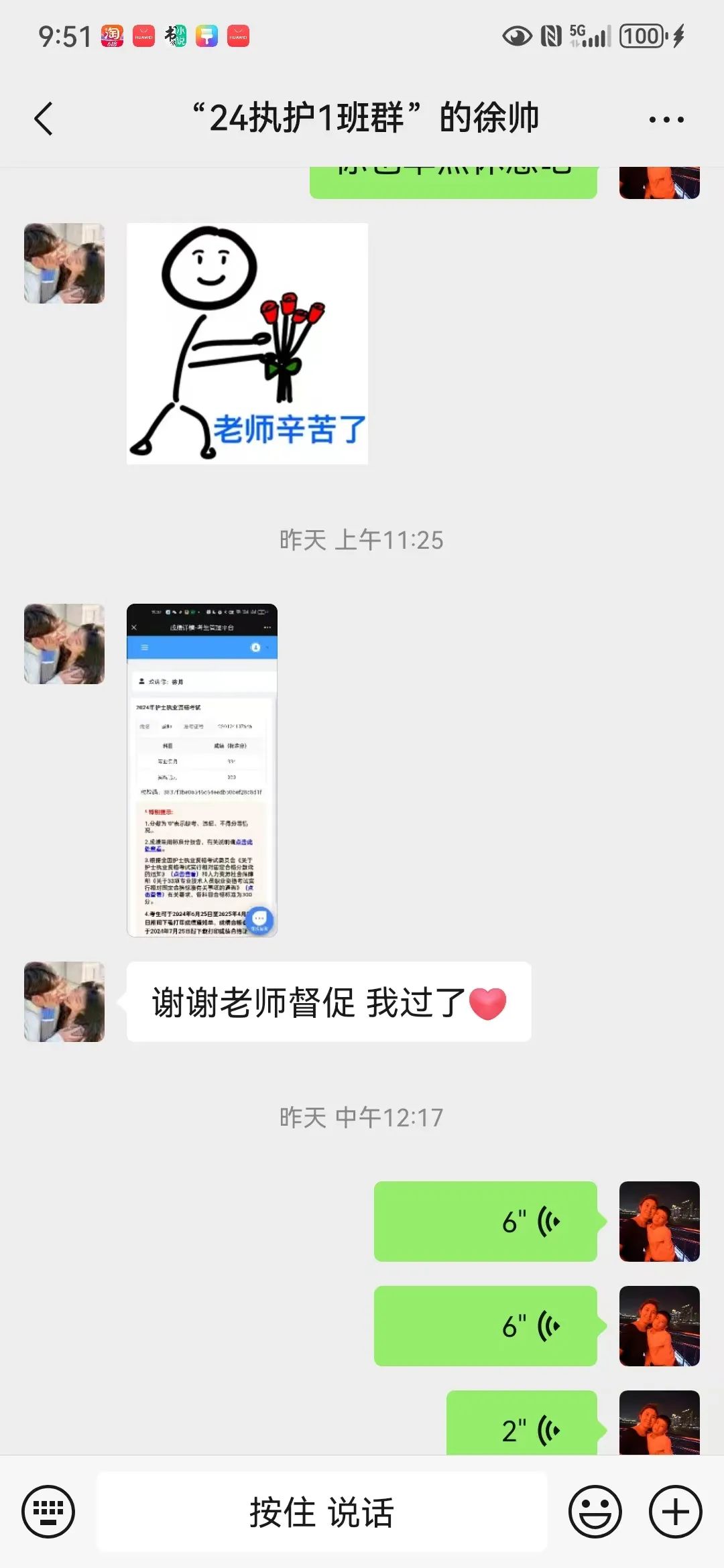Go back from the chat
724x1568 pixels.
[44, 119]
